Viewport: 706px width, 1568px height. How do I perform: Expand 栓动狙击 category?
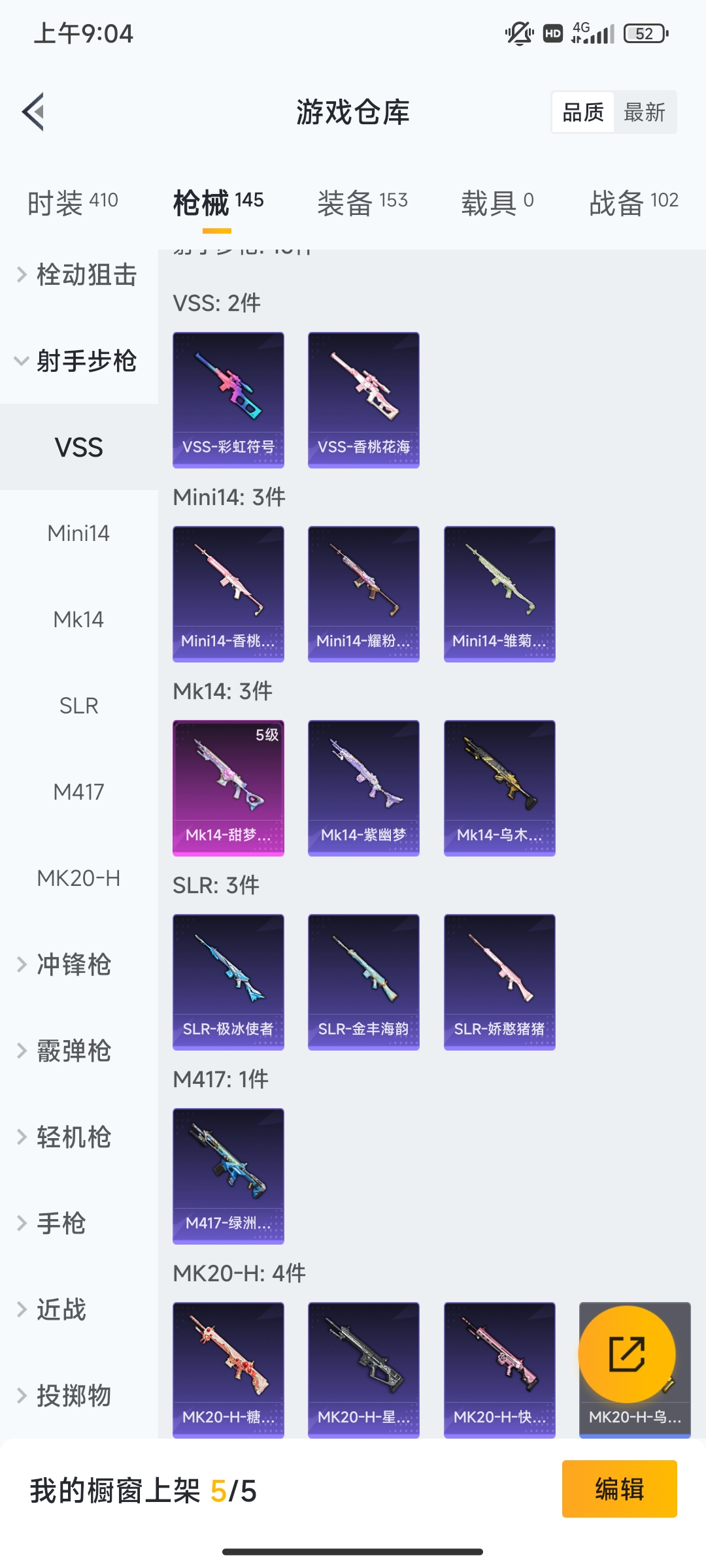click(x=78, y=275)
